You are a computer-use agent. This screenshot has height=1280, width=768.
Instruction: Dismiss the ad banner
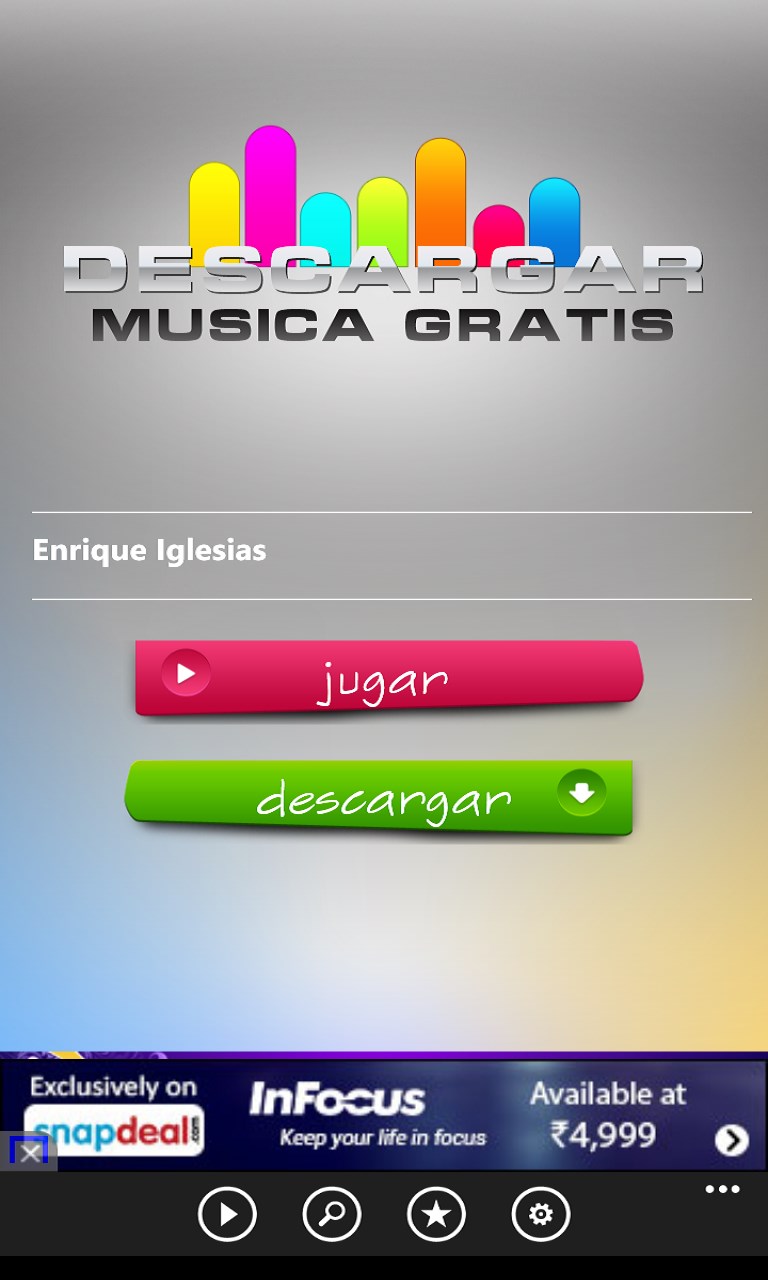click(x=30, y=1153)
